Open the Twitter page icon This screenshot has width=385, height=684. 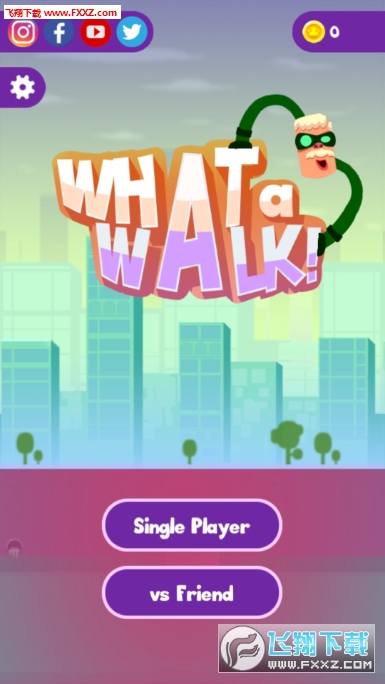pyautogui.click(x=132, y=32)
